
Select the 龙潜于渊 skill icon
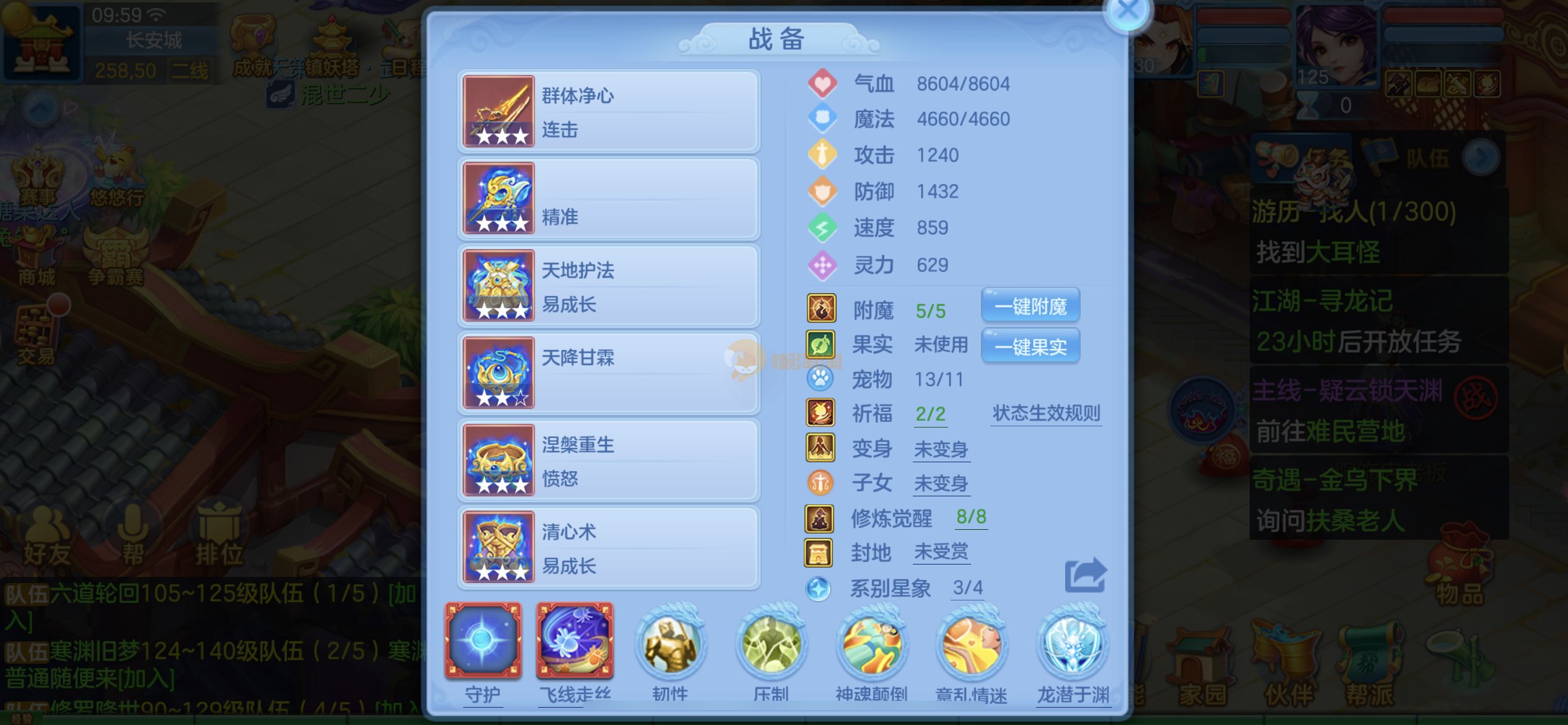(x=1073, y=646)
